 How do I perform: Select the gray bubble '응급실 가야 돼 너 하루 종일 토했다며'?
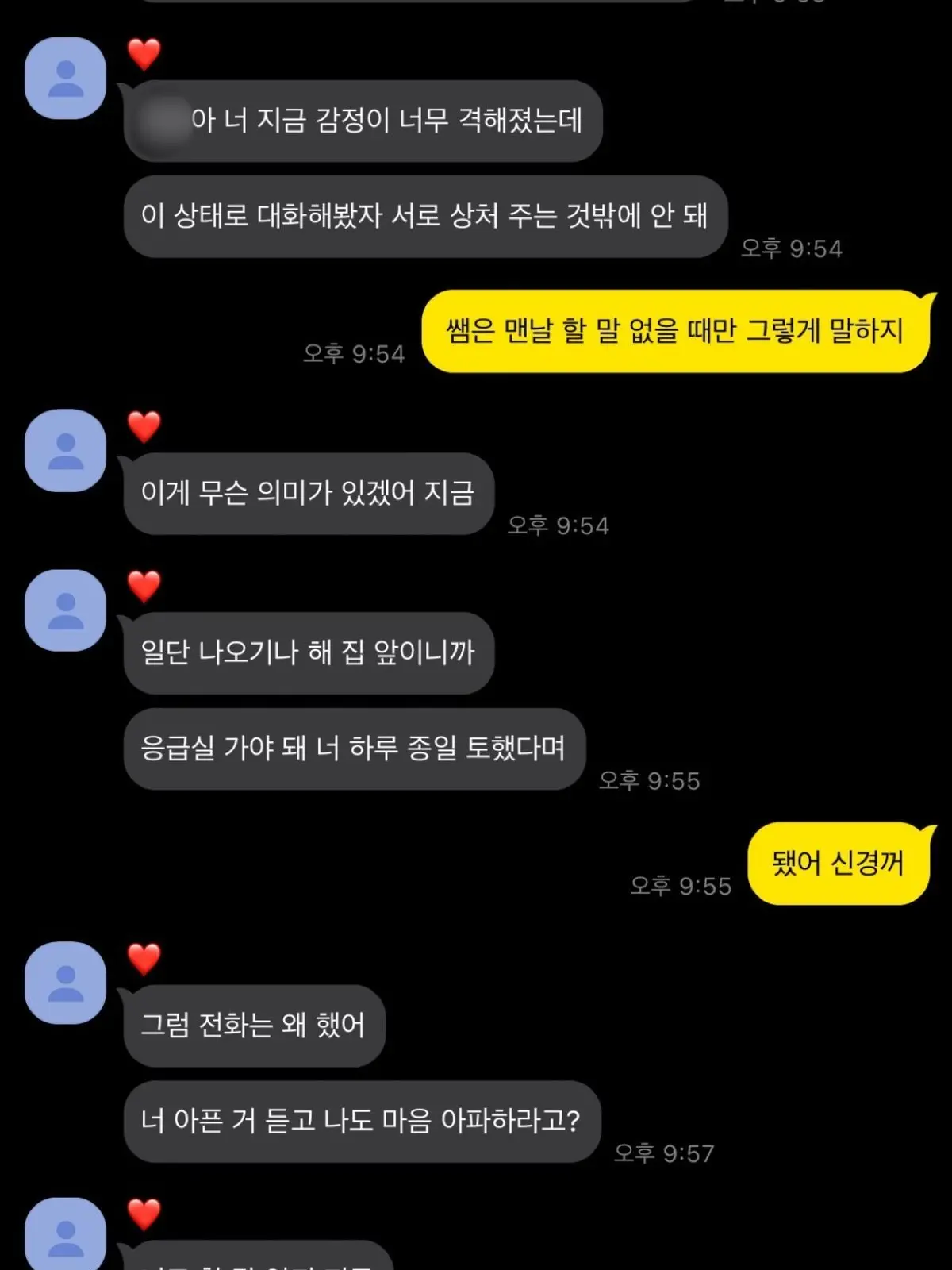pos(353,748)
